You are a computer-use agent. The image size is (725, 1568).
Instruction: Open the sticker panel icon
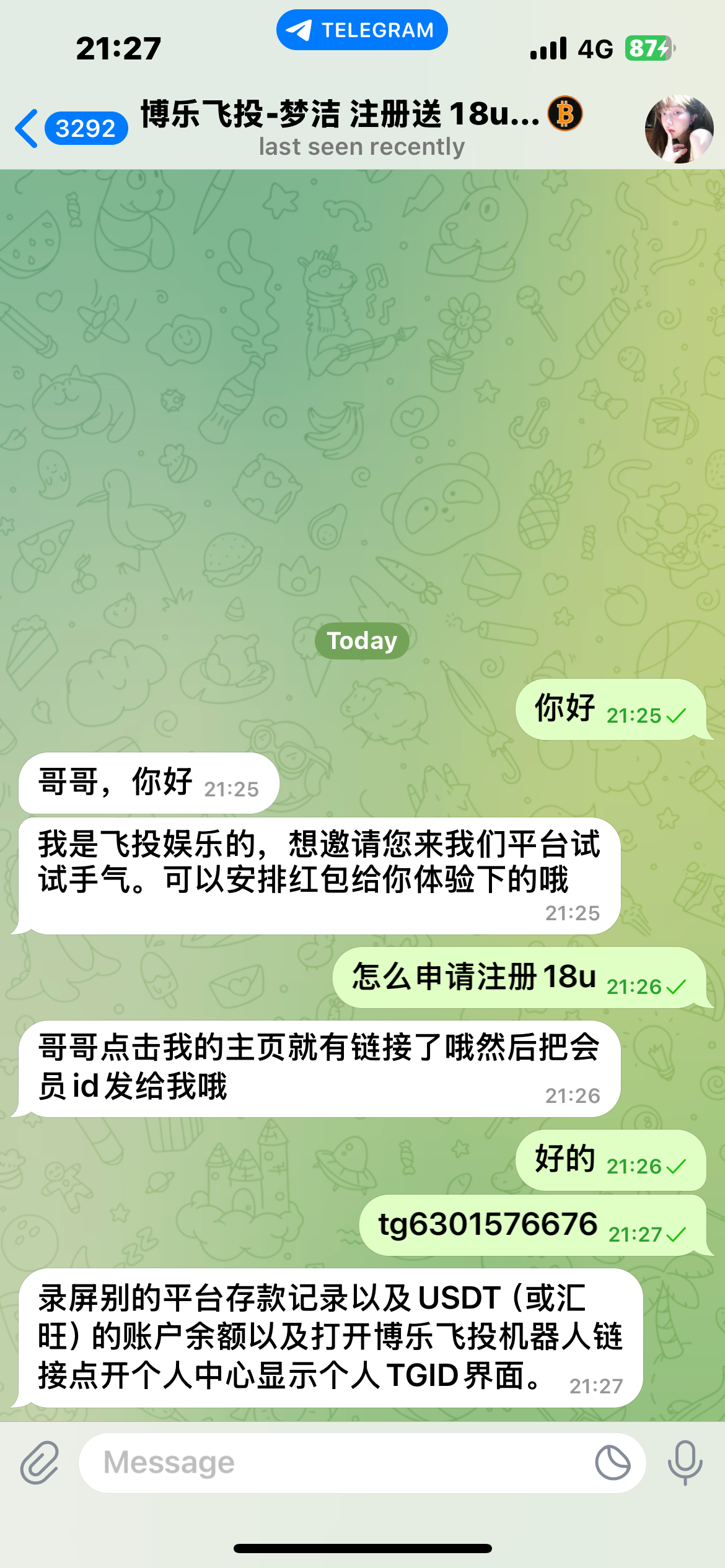612,1463
